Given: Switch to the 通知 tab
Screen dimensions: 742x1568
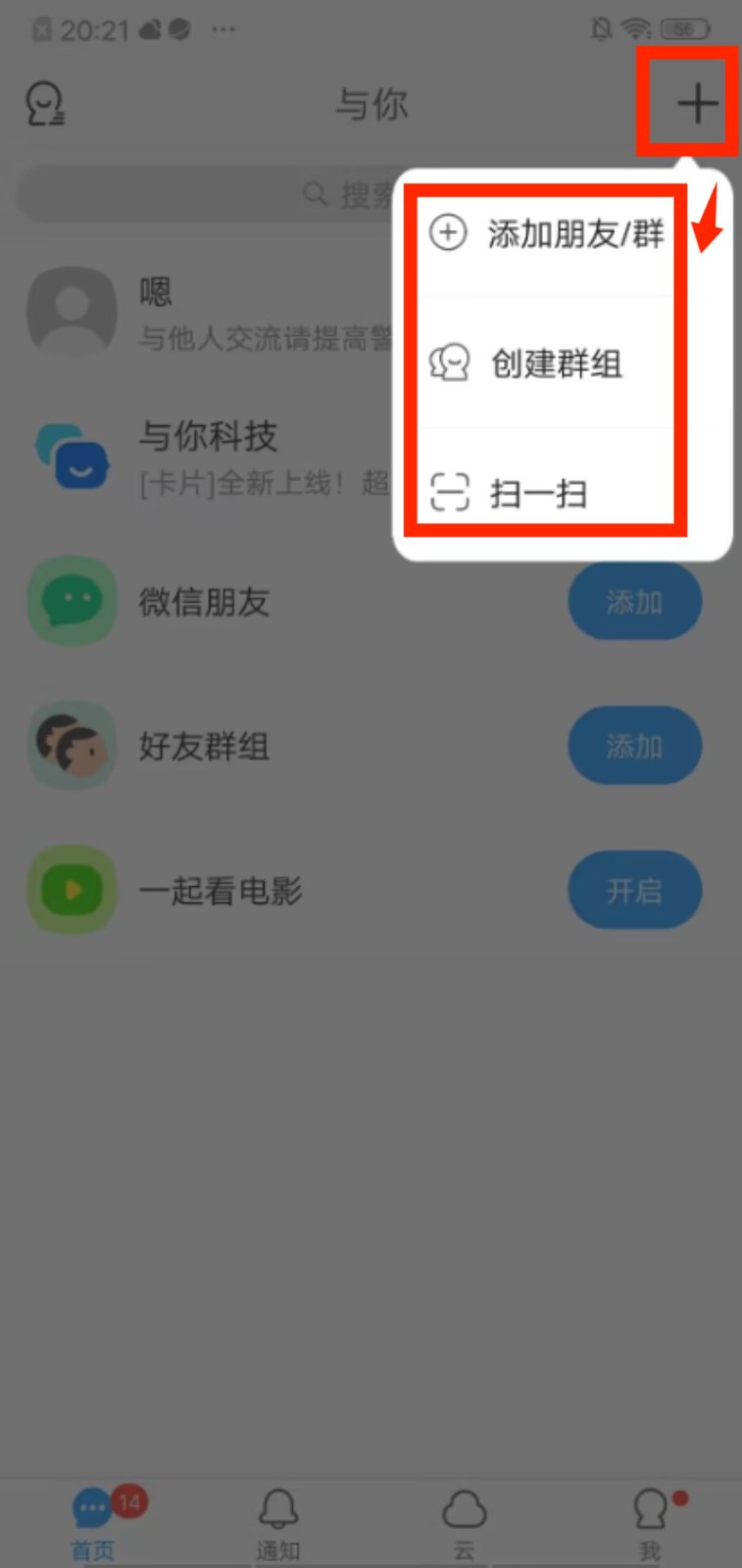Looking at the screenshot, I should [278, 1522].
